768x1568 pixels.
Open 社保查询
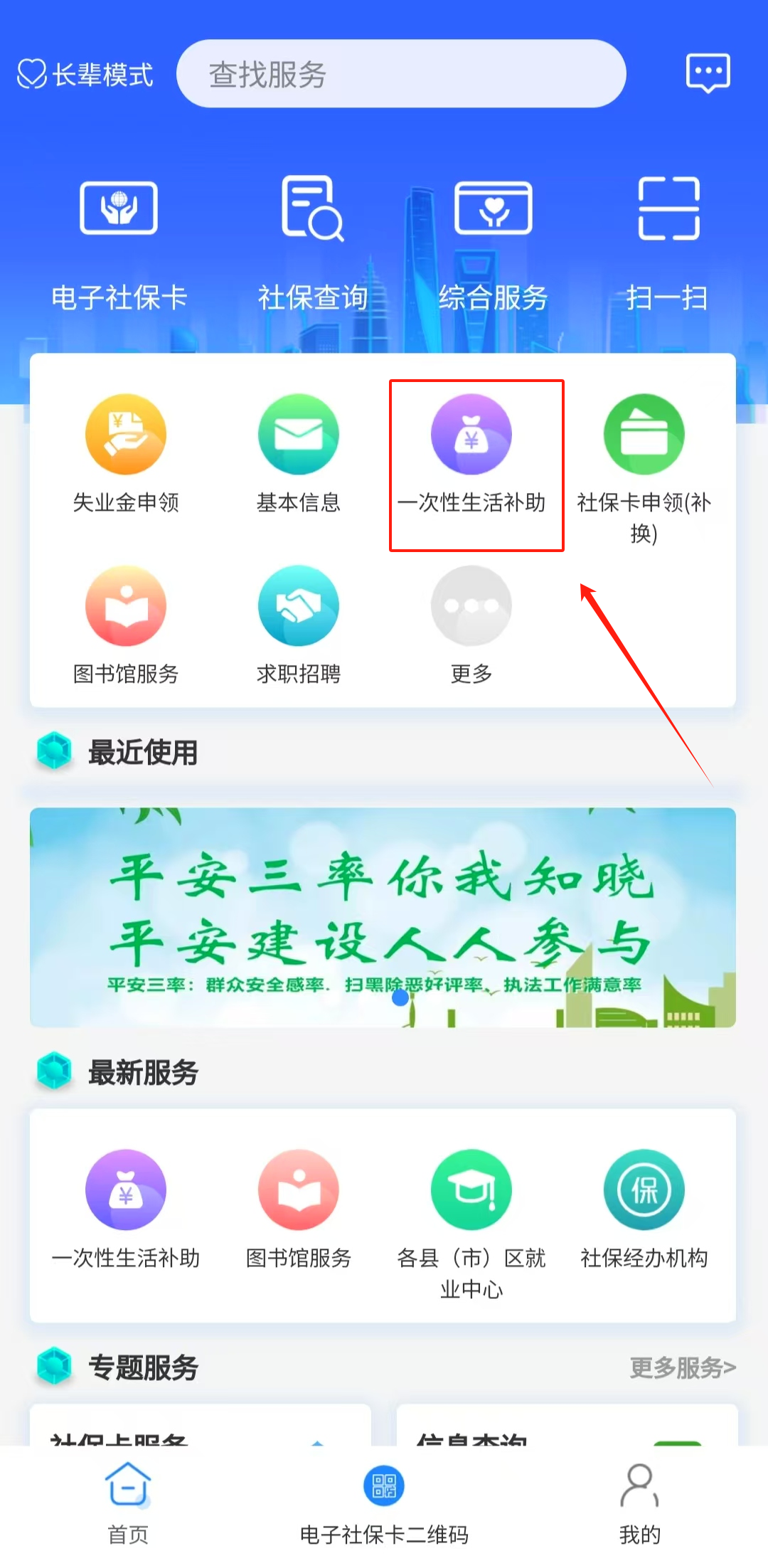pyautogui.click(x=313, y=242)
